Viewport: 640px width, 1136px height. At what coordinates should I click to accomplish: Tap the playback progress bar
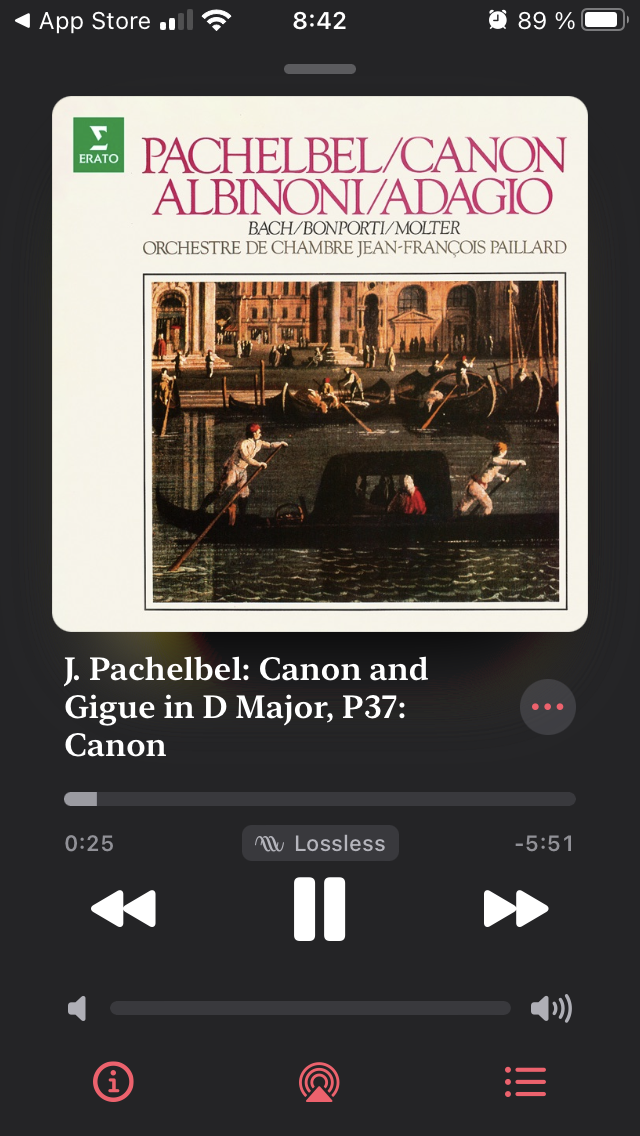320,799
